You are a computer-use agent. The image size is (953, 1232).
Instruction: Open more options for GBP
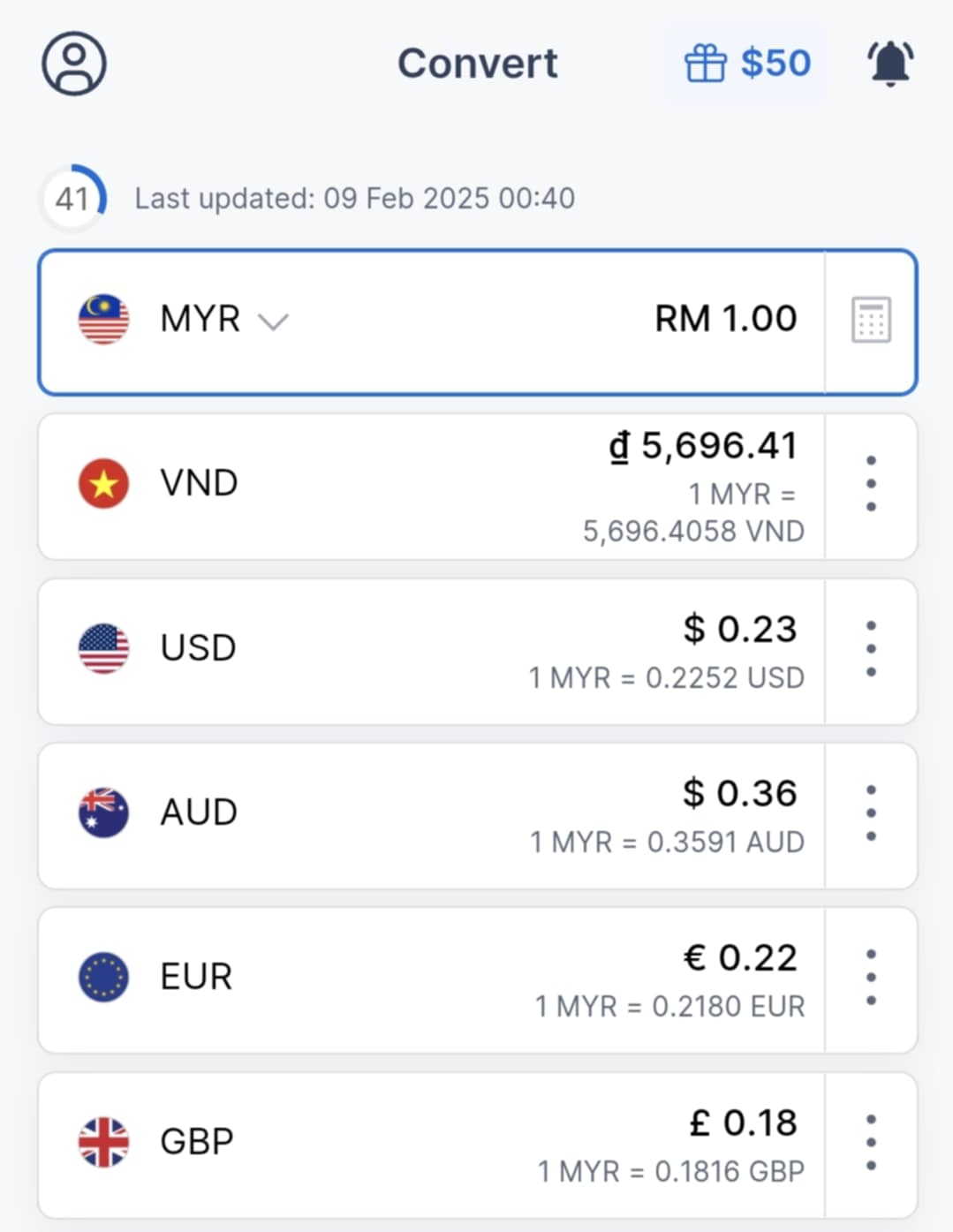tap(871, 1143)
